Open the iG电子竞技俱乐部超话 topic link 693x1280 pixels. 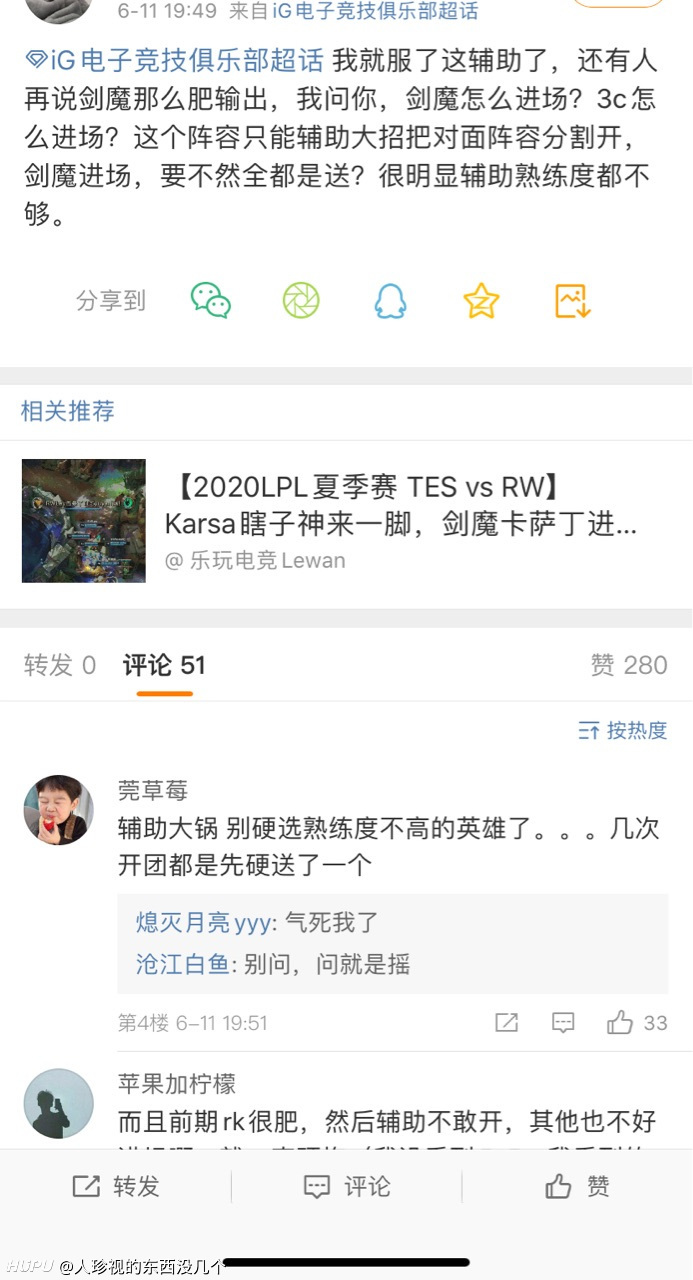pyautogui.click(x=175, y=61)
